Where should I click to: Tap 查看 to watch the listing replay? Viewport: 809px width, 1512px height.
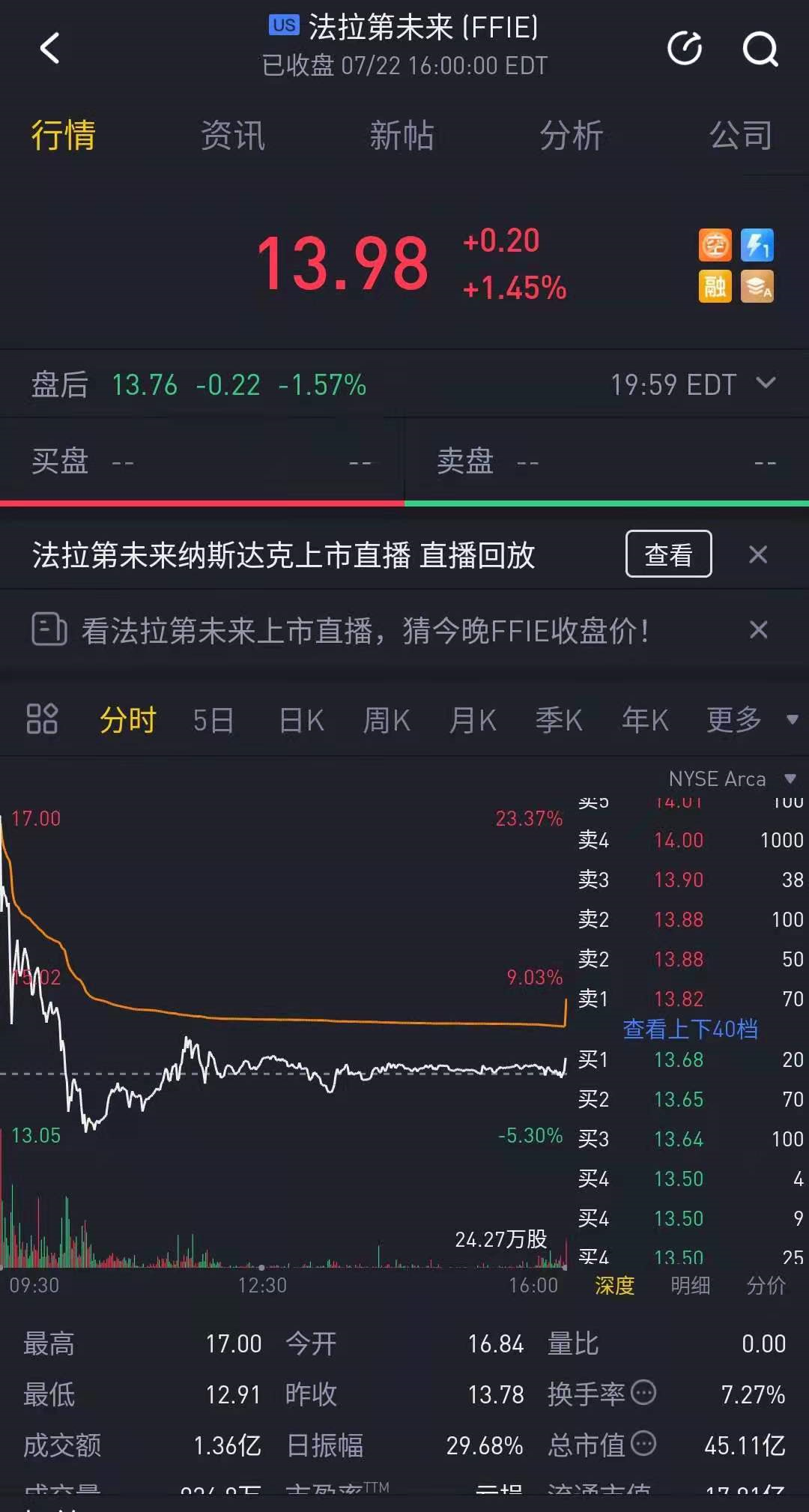pyautogui.click(x=668, y=554)
